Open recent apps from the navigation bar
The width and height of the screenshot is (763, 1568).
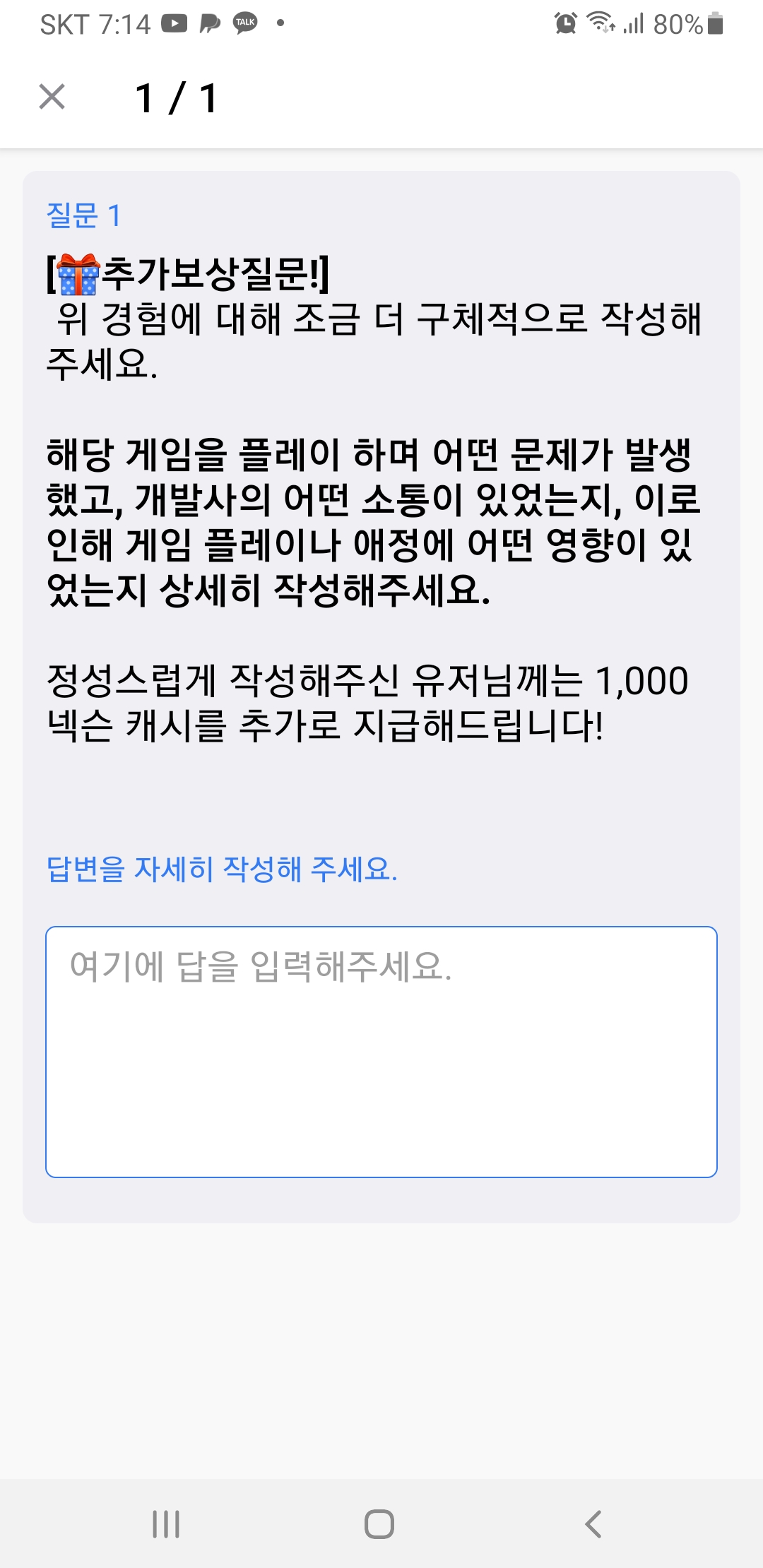pyautogui.click(x=167, y=1524)
